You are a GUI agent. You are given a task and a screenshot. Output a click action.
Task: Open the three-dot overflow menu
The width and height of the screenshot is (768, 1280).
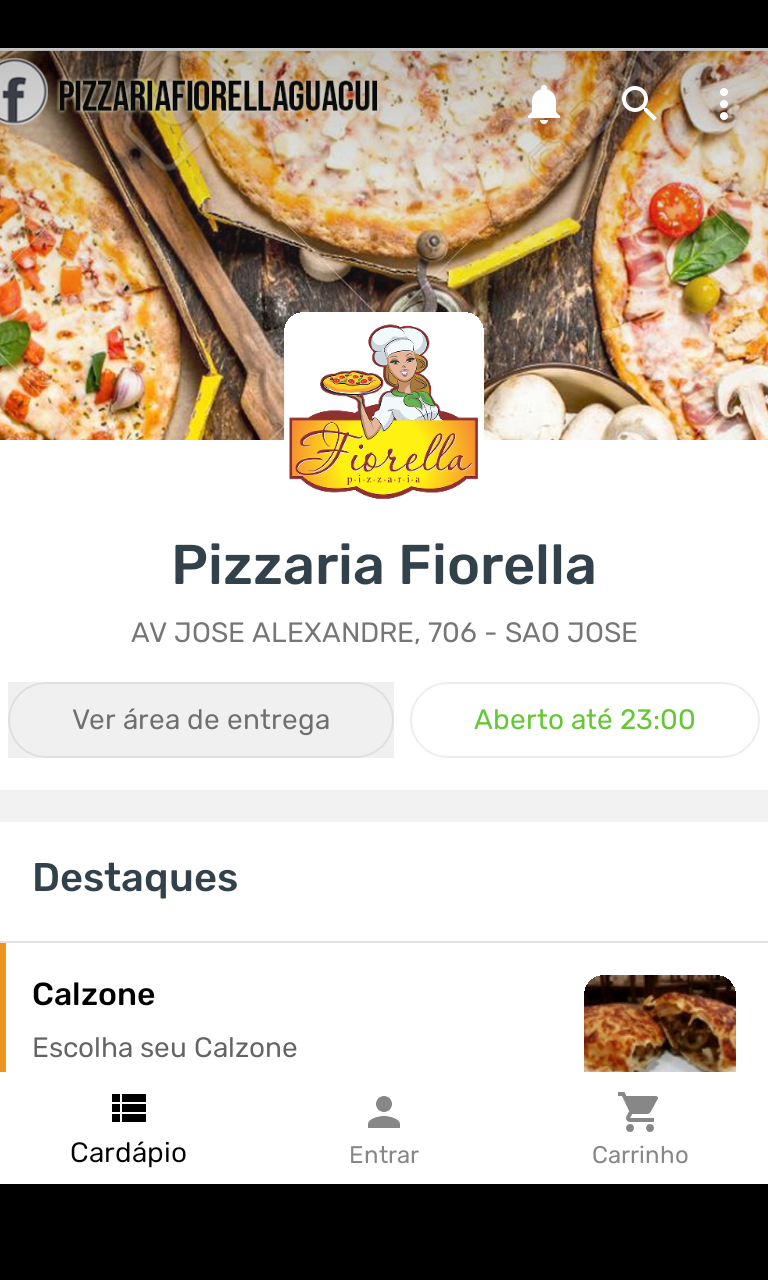(x=724, y=104)
